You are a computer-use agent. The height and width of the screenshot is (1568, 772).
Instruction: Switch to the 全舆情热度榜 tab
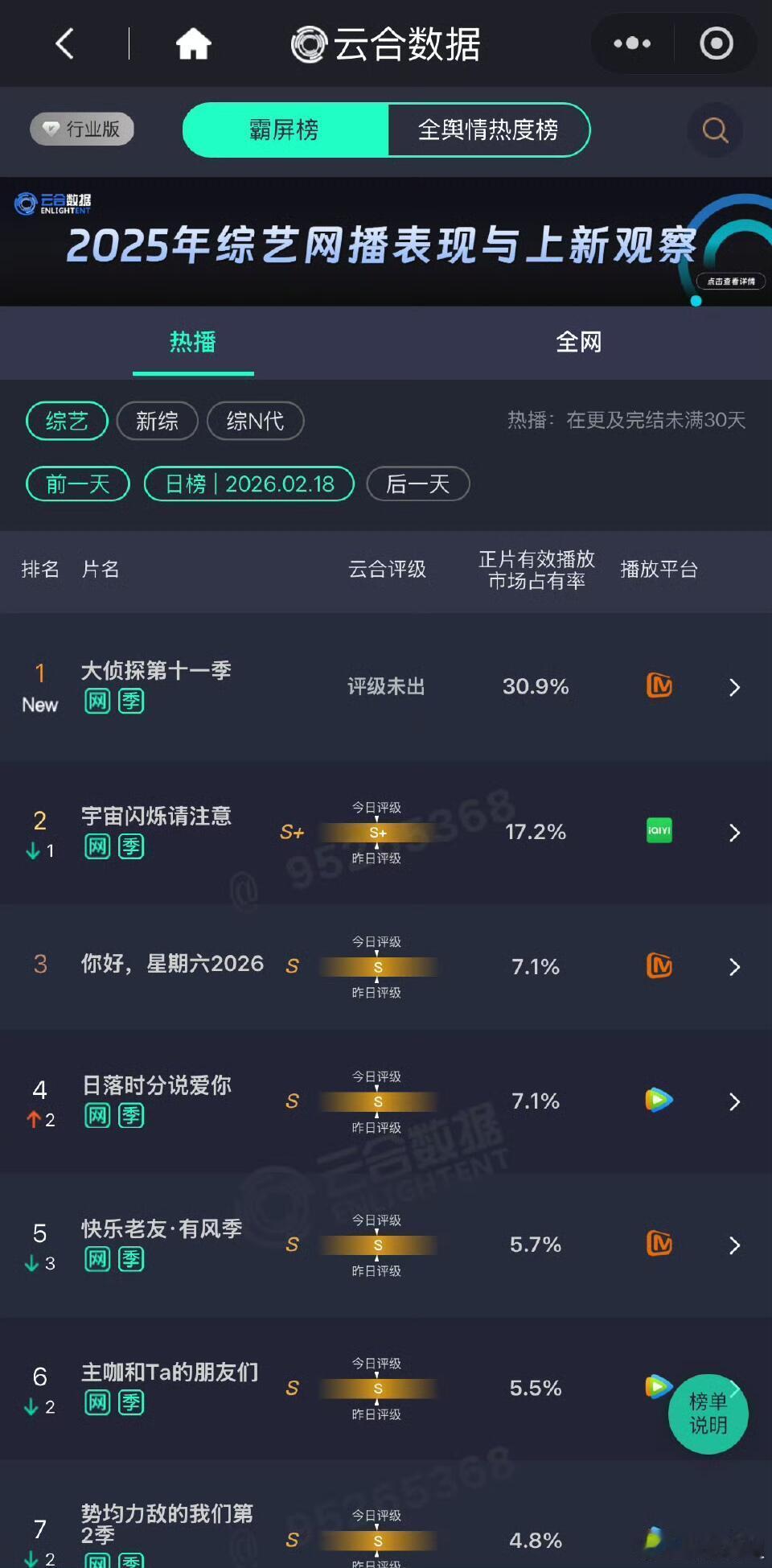pos(489,130)
